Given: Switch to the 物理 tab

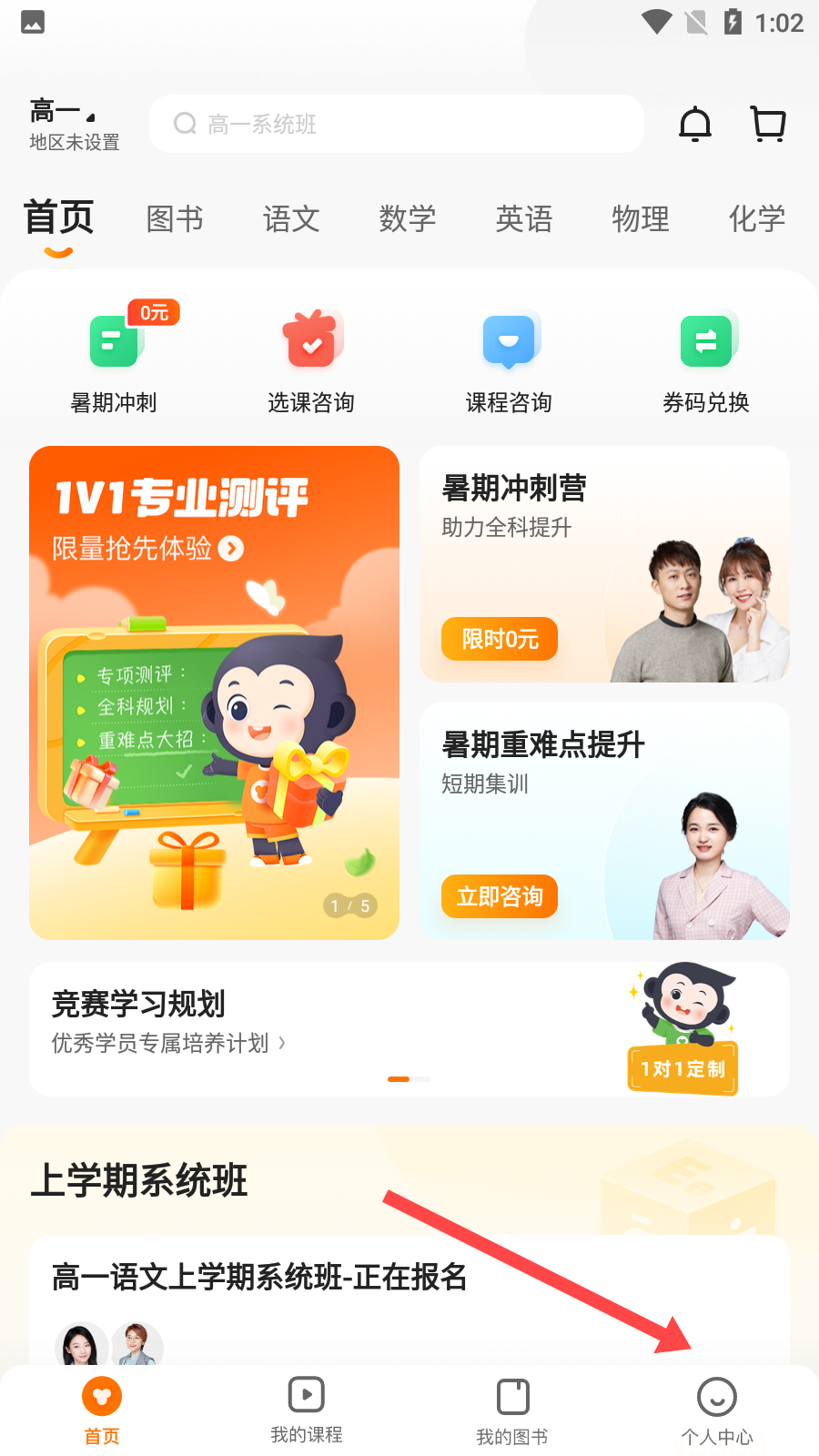Looking at the screenshot, I should click(641, 219).
